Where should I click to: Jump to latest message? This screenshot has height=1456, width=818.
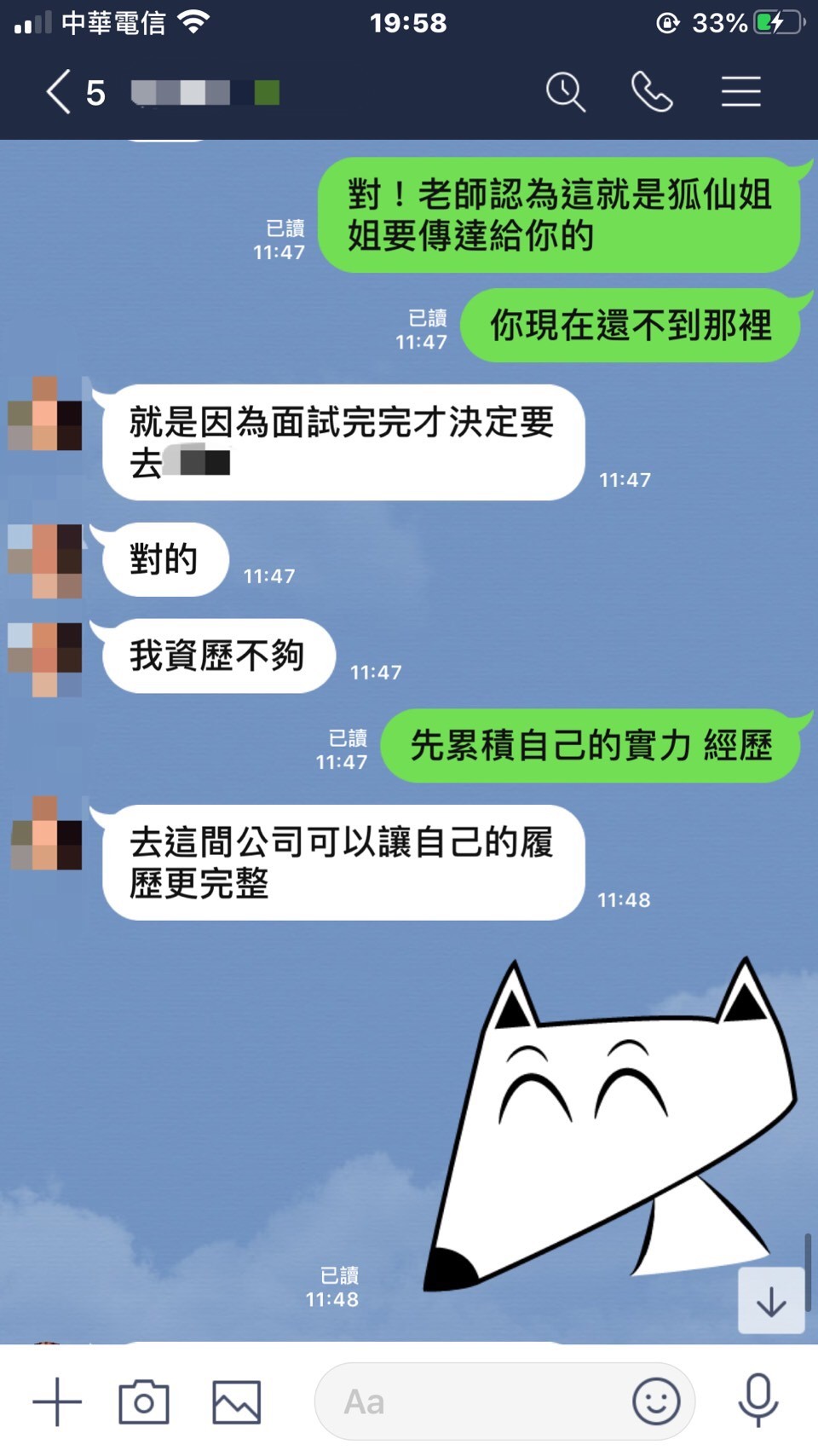771,1301
